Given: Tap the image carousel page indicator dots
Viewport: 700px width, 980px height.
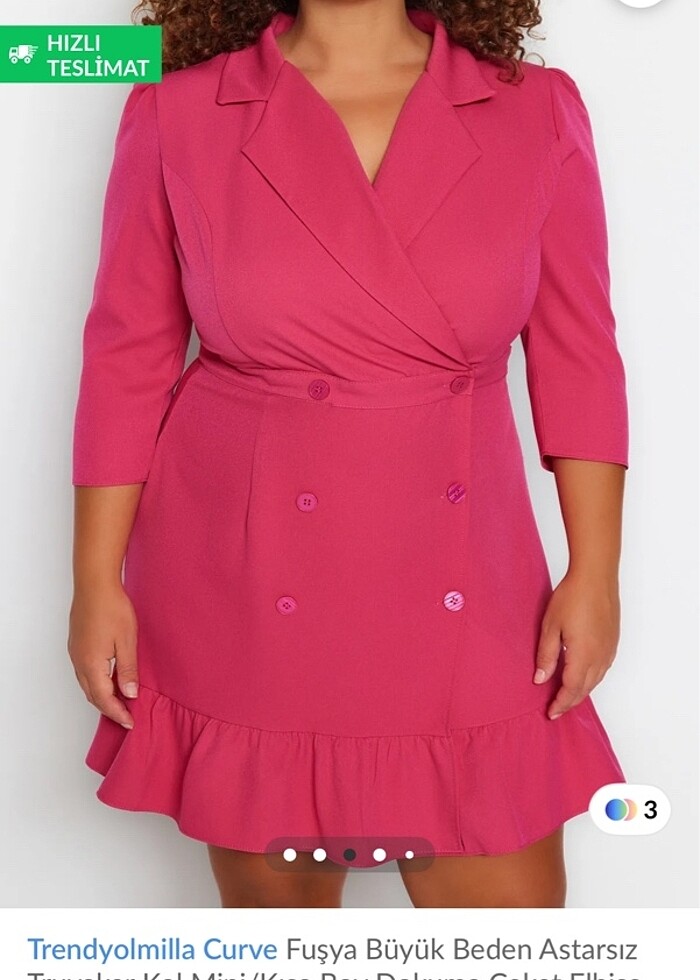Looking at the screenshot, I should pos(349,855).
